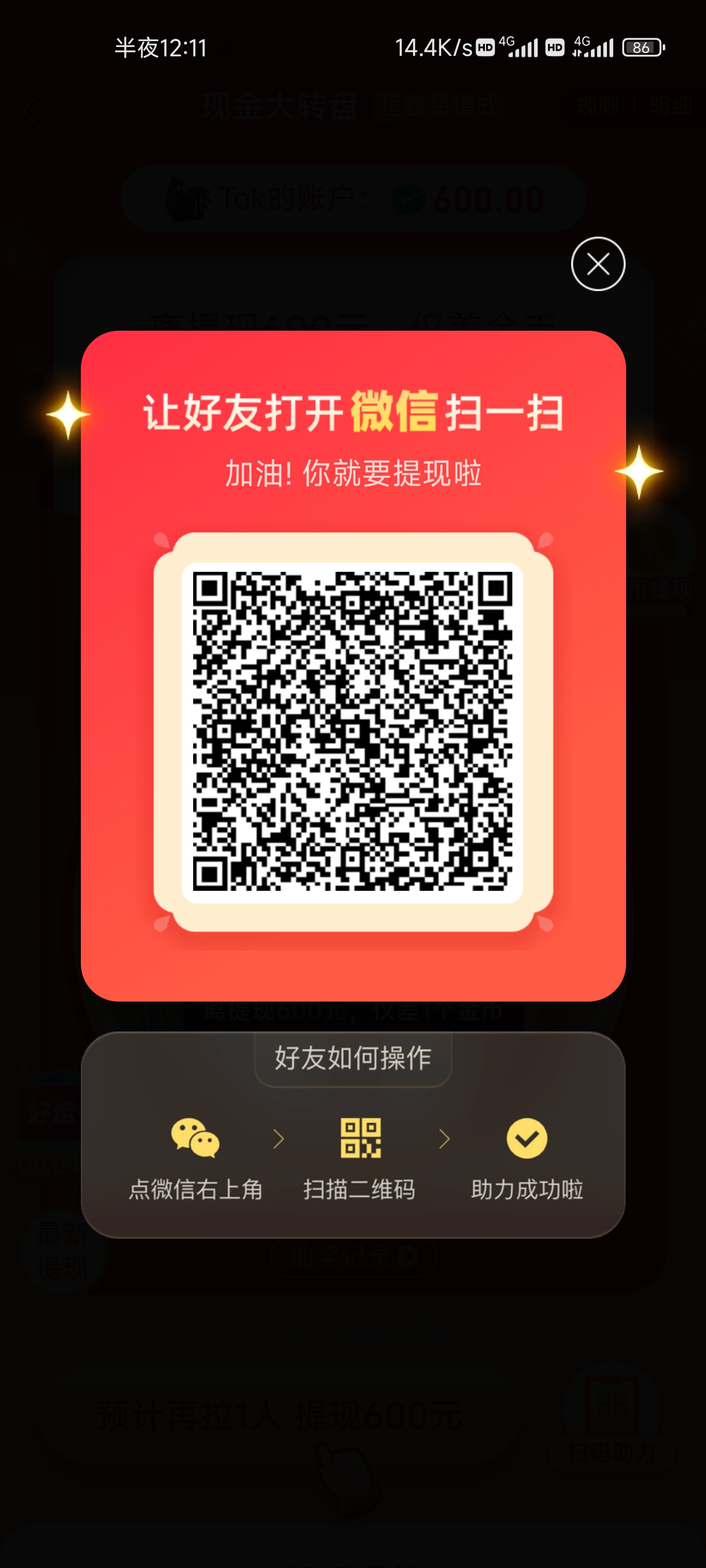Close the WeChat scan QR code popup
The image size is (706, 1568).
pyautogui.click(x=598, y=264)
